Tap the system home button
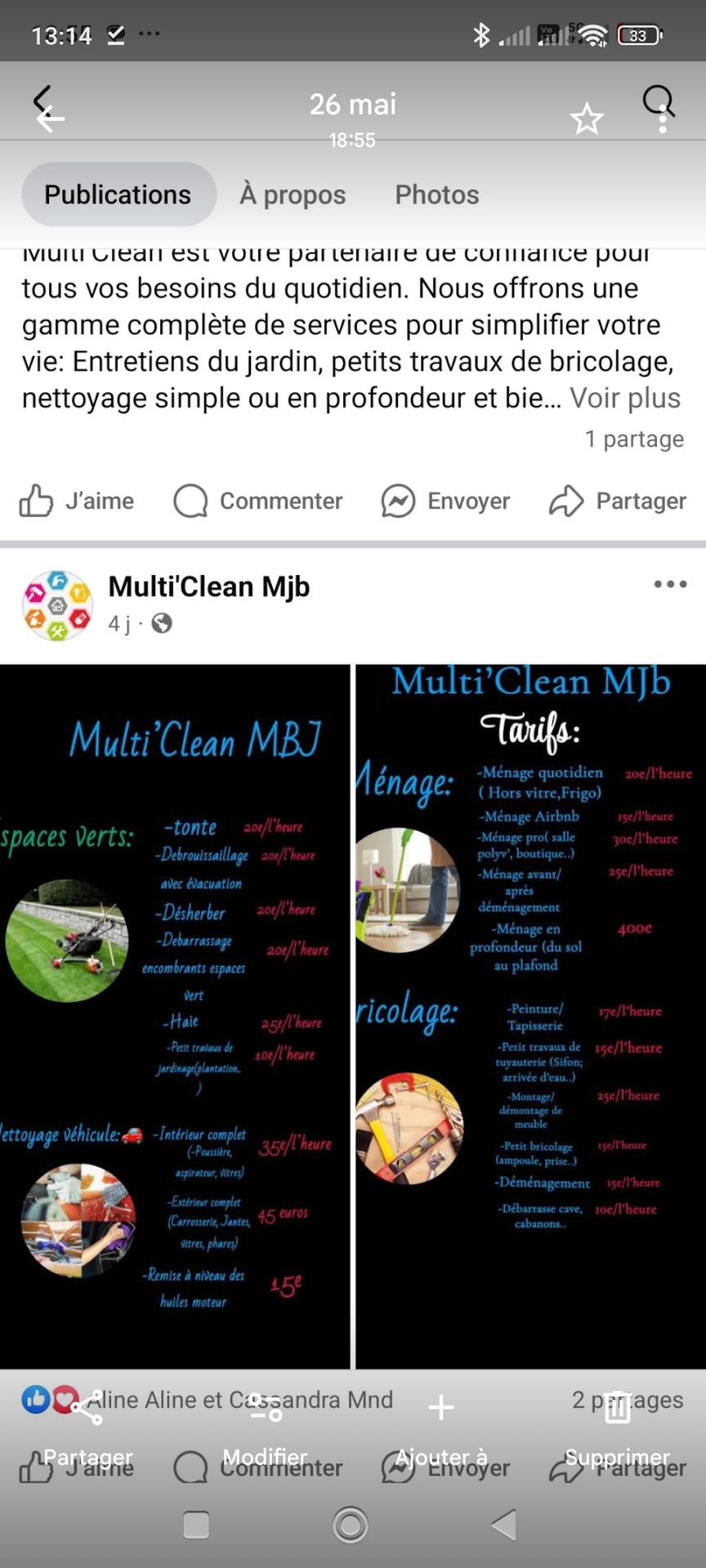The width and height of the screenshot is (706, 1568). point(351,1524)
